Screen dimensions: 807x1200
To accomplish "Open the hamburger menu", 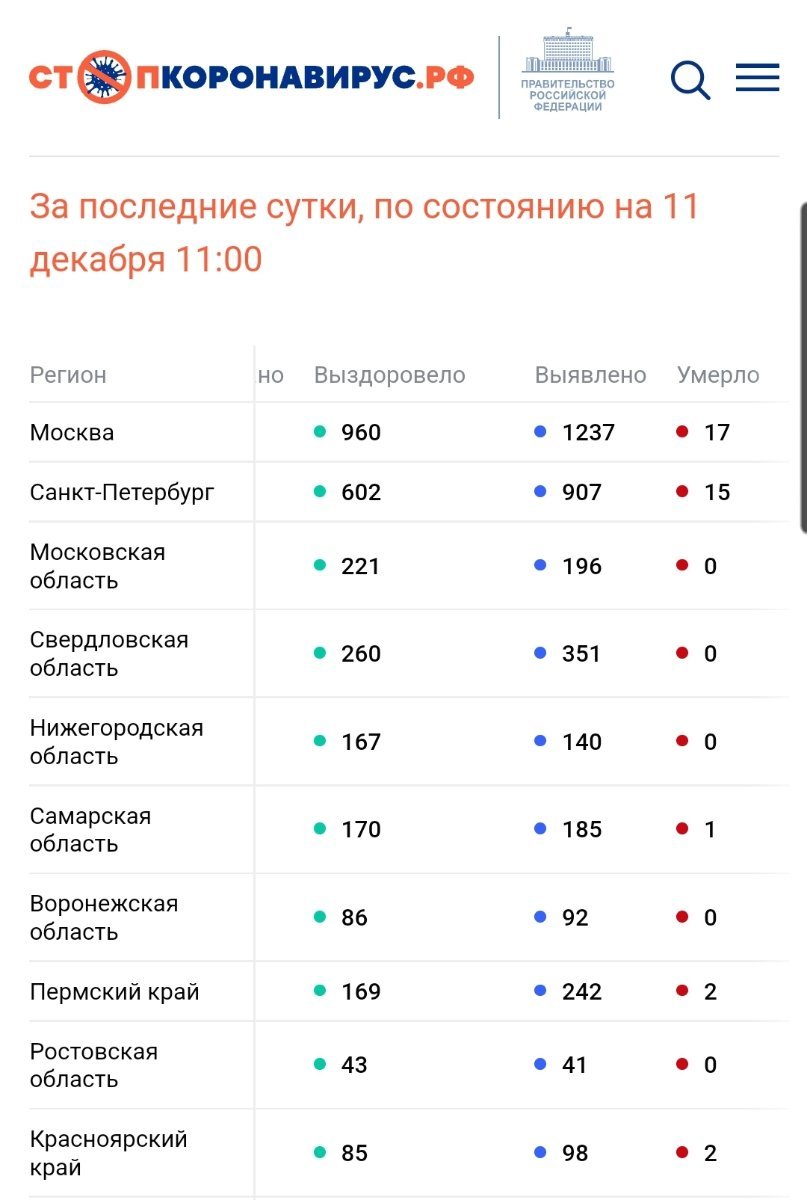I will pos(757,78).
